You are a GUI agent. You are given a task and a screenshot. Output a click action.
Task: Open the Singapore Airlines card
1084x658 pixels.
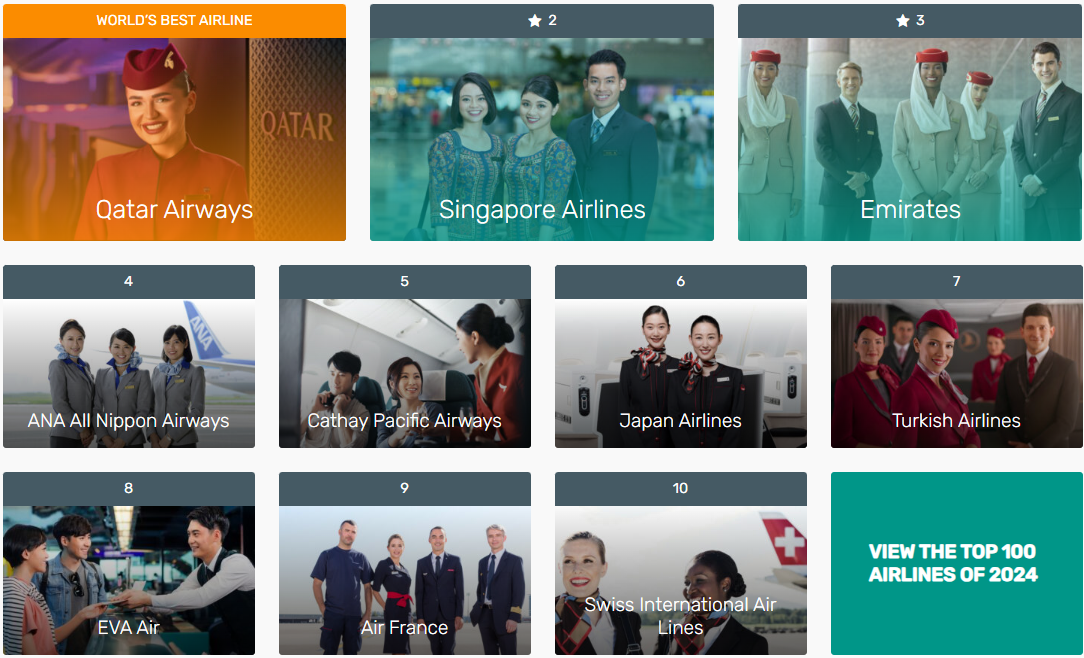coord(541,140)
